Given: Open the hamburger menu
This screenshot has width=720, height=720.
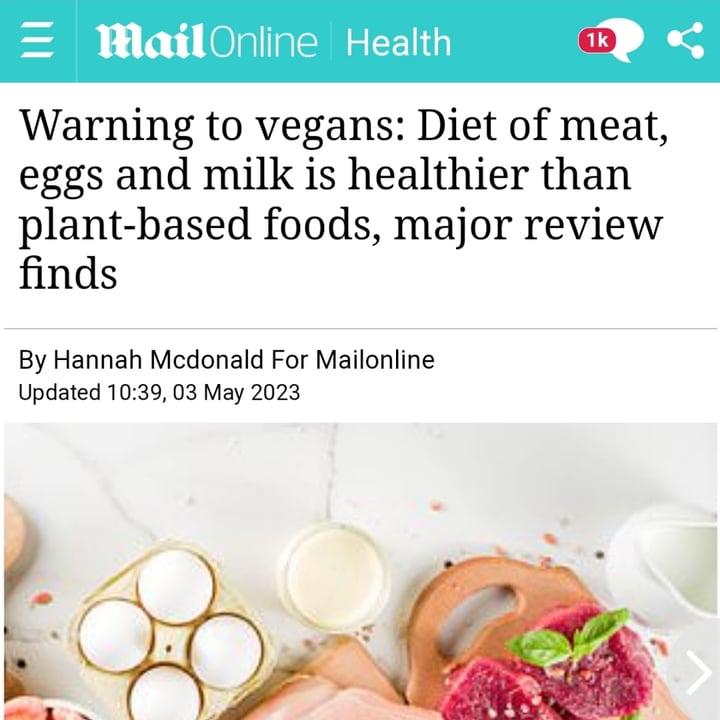Looking at the screenshot, I should 37,40.
